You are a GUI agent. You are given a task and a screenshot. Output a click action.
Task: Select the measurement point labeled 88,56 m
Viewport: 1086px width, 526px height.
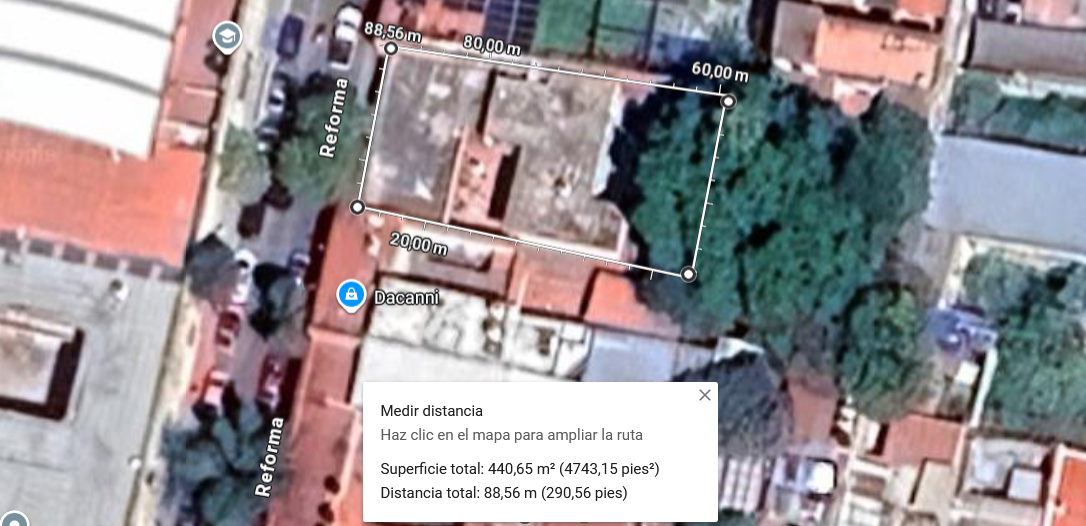point(391,48)
